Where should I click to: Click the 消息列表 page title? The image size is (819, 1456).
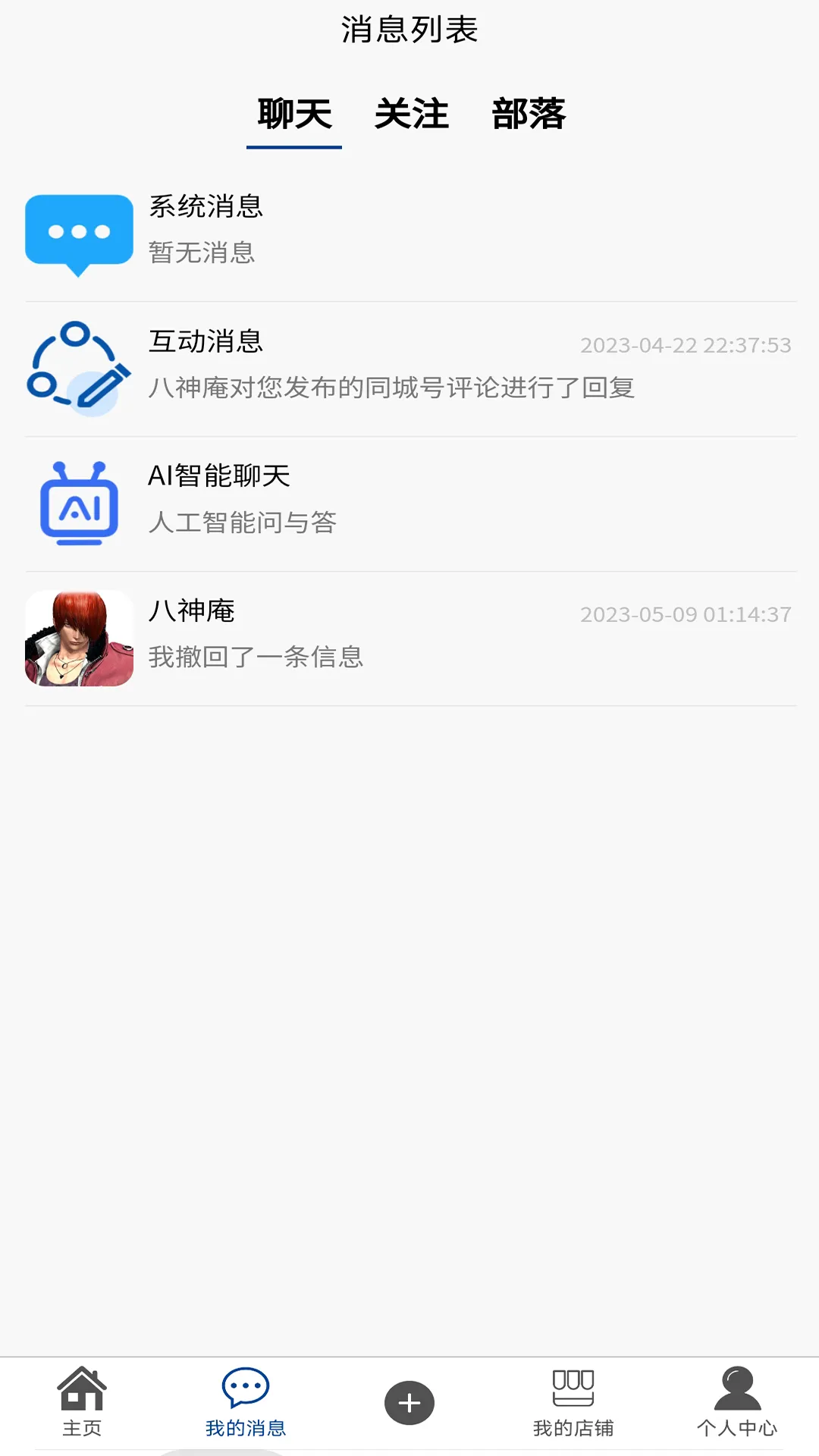(x=409, y=30)
